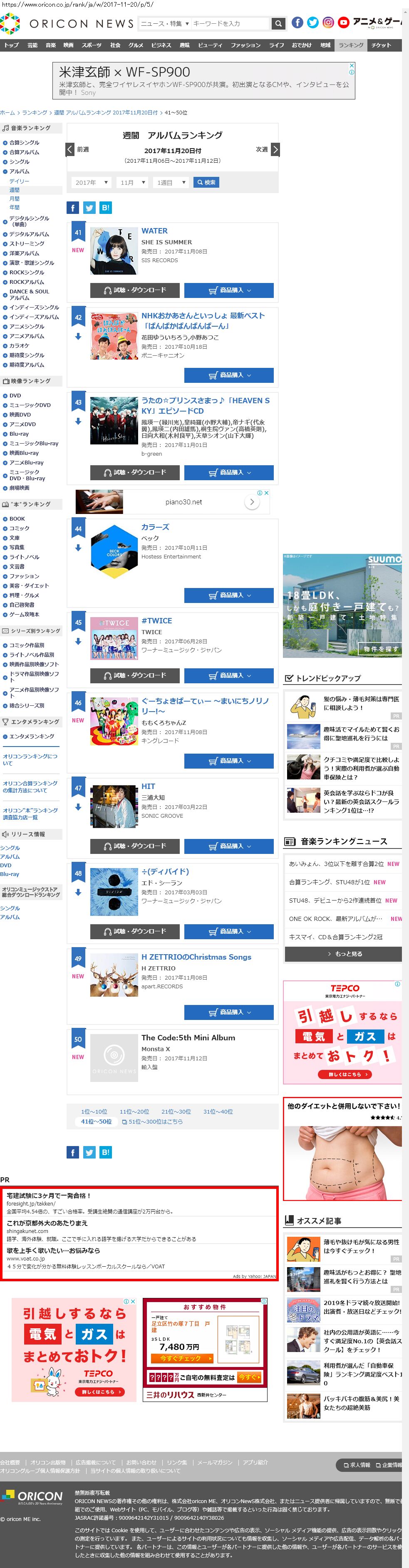Screen dimensions: 409x1568
Task: Go to previous week ranking arrow
Action: click(x=70, y=149)
